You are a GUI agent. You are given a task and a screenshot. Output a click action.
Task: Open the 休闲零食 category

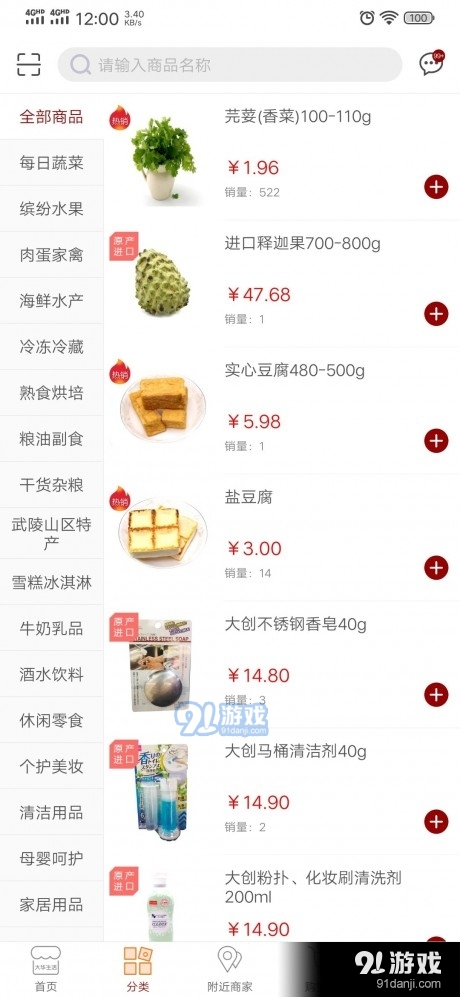pos(52,720)
